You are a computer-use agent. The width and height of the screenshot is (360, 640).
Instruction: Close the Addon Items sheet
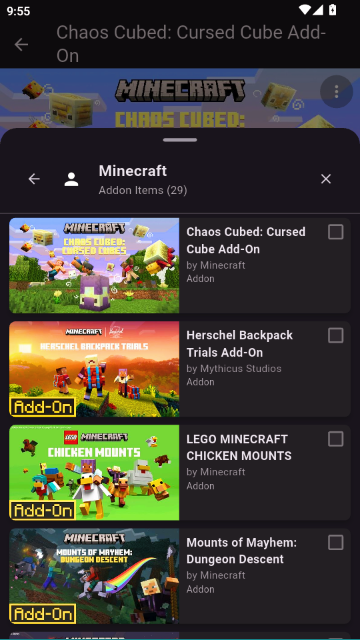(326, 179)
